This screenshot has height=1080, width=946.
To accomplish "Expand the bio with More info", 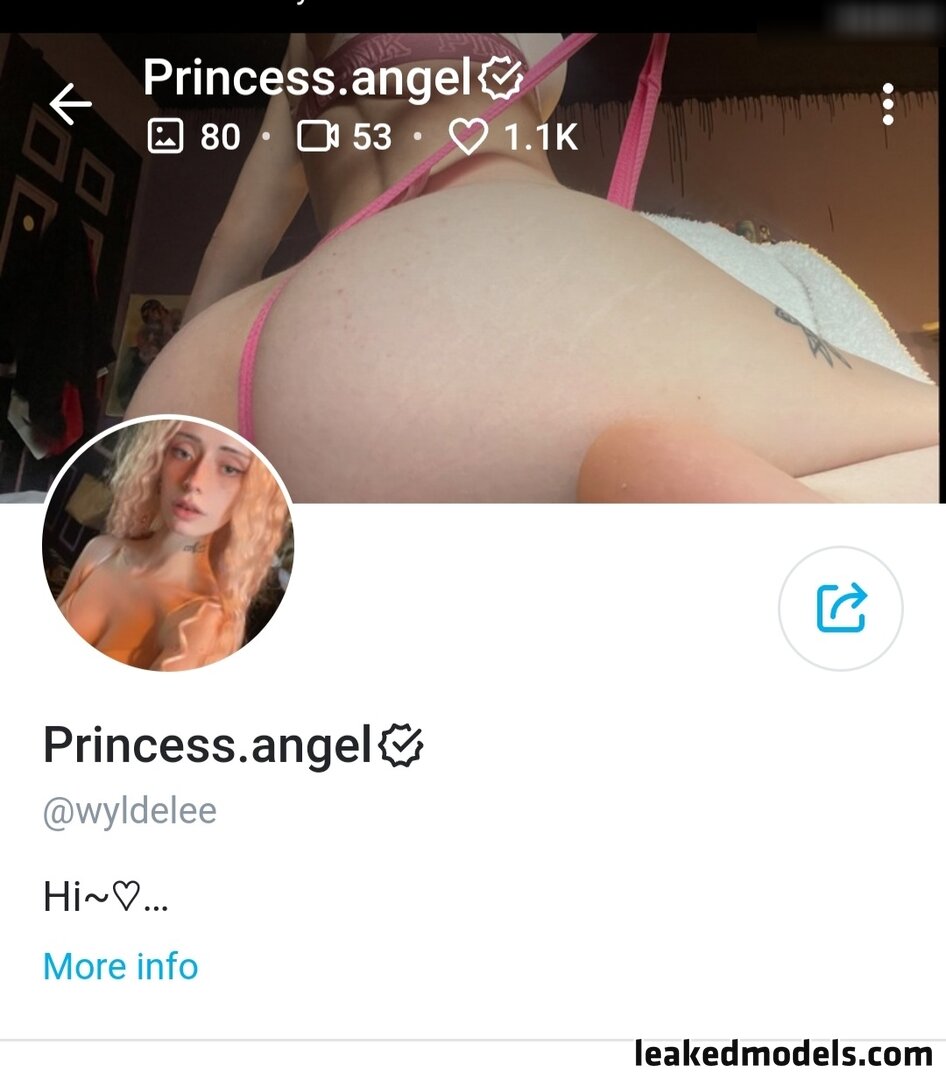I will click(x=120, y=966).
